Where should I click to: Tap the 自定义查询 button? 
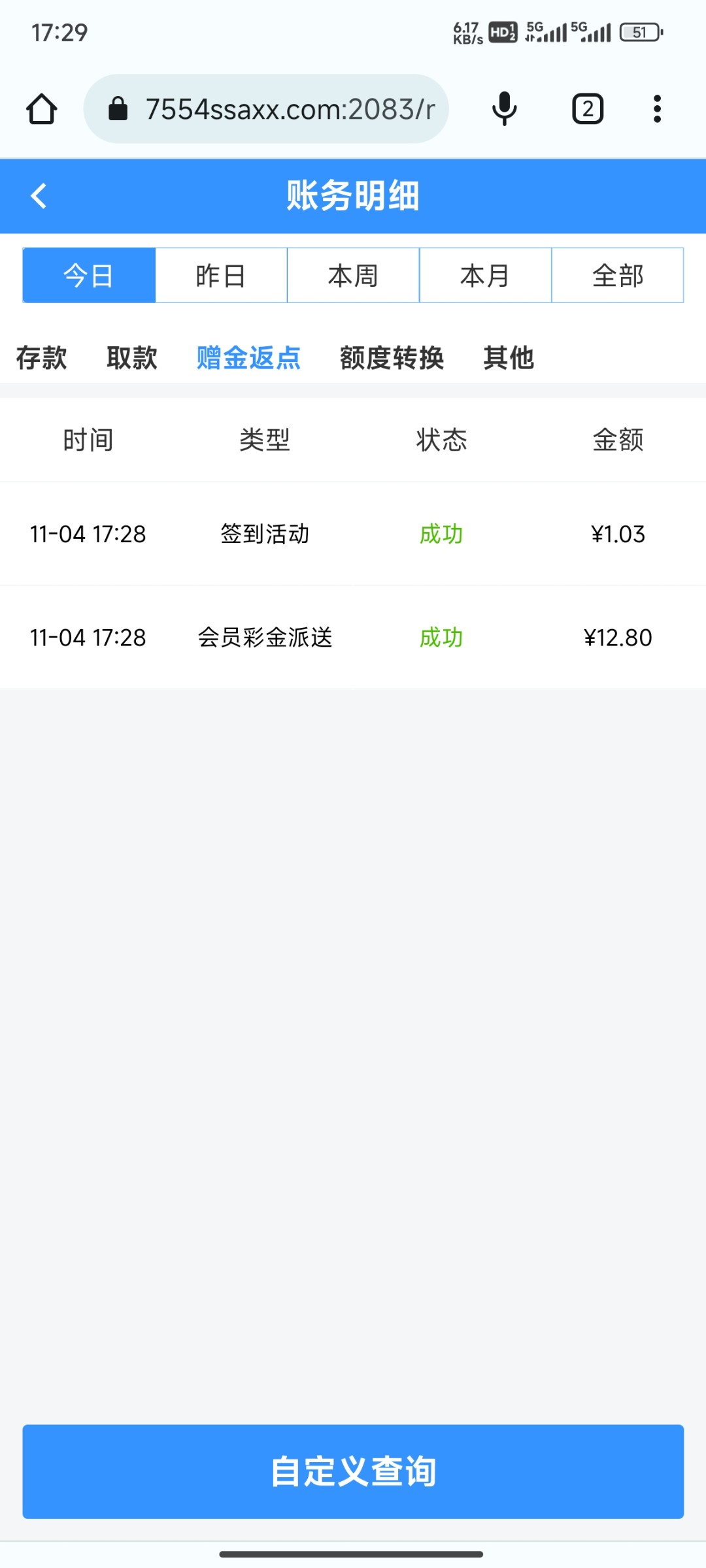pyautogui.click(x=353, y=1471)
